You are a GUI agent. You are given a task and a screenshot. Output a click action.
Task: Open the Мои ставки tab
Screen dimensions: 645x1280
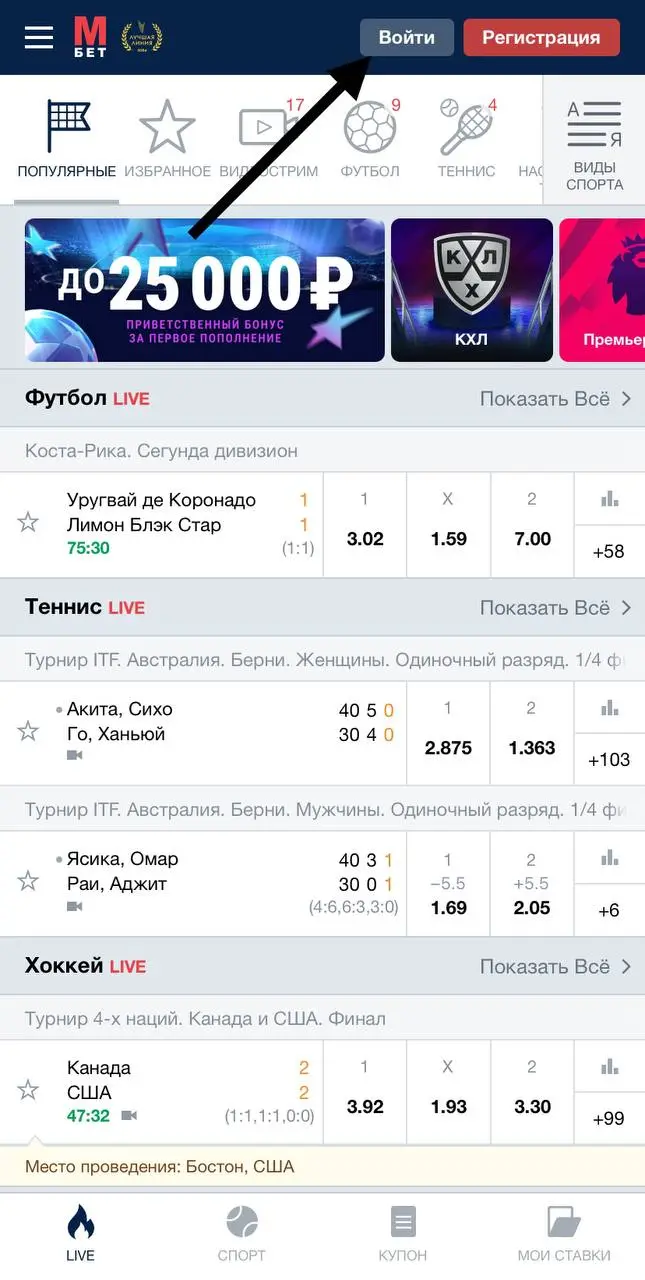(564, 1233)
